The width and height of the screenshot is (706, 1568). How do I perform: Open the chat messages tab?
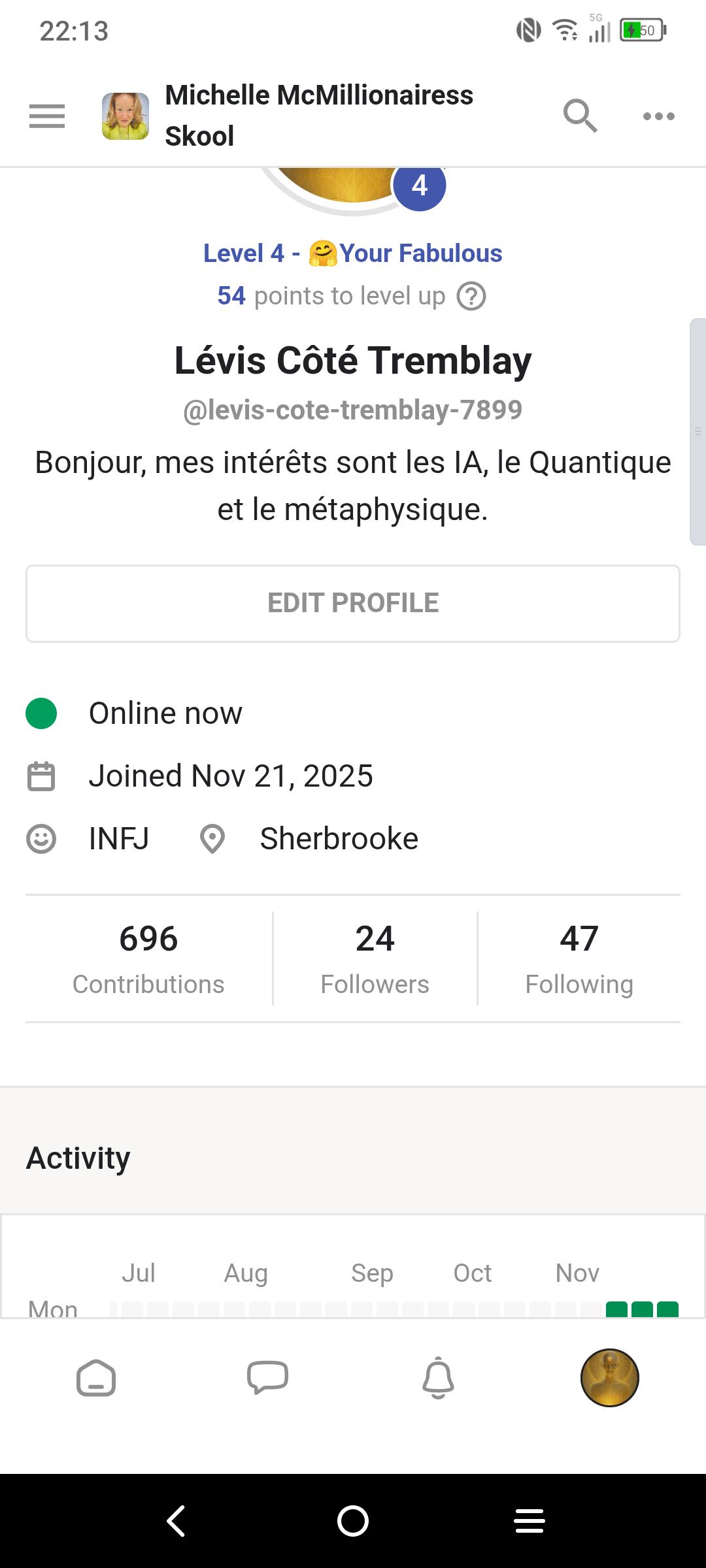tap(267, 1377)
